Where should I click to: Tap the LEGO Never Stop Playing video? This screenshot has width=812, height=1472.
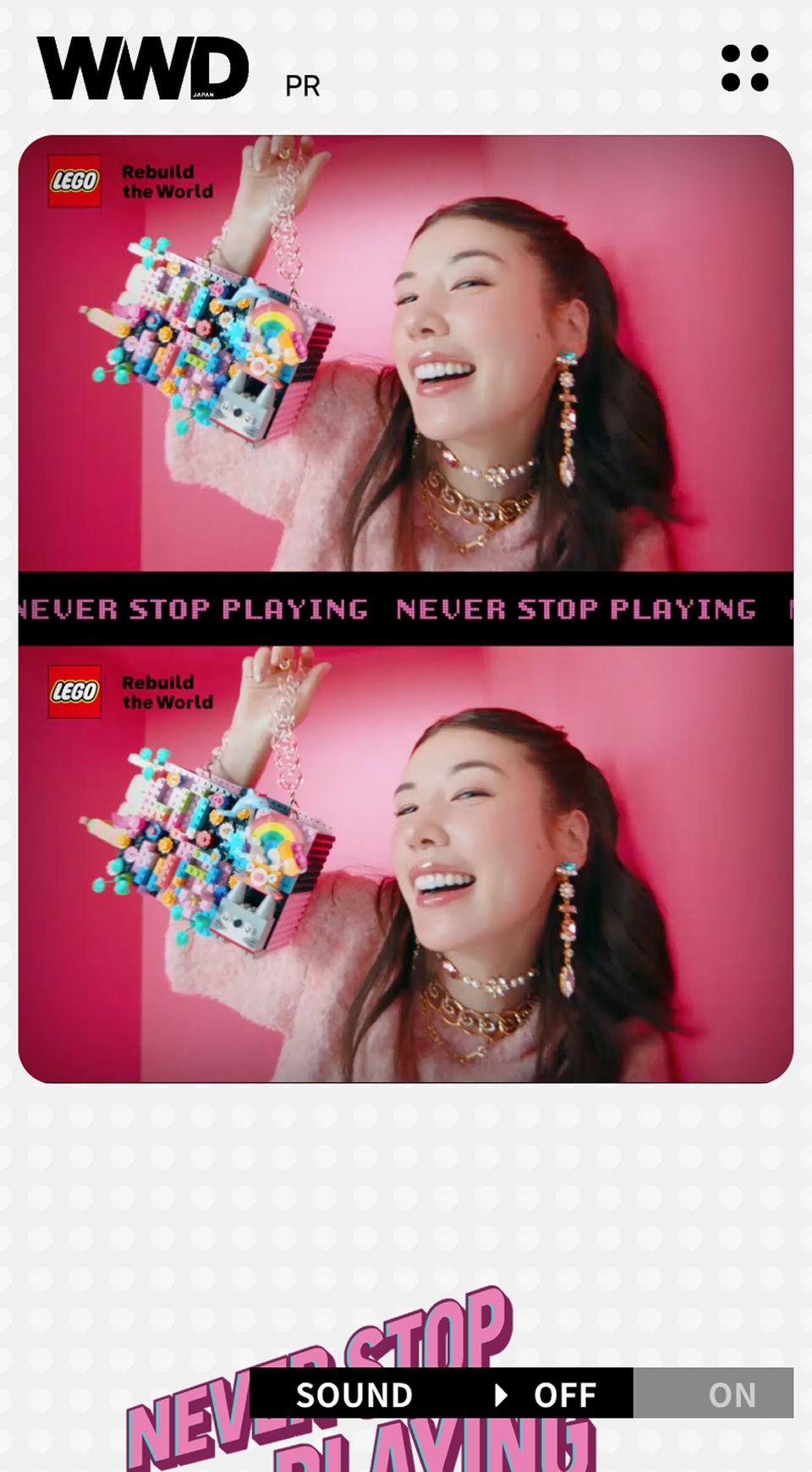coord(406,607)
